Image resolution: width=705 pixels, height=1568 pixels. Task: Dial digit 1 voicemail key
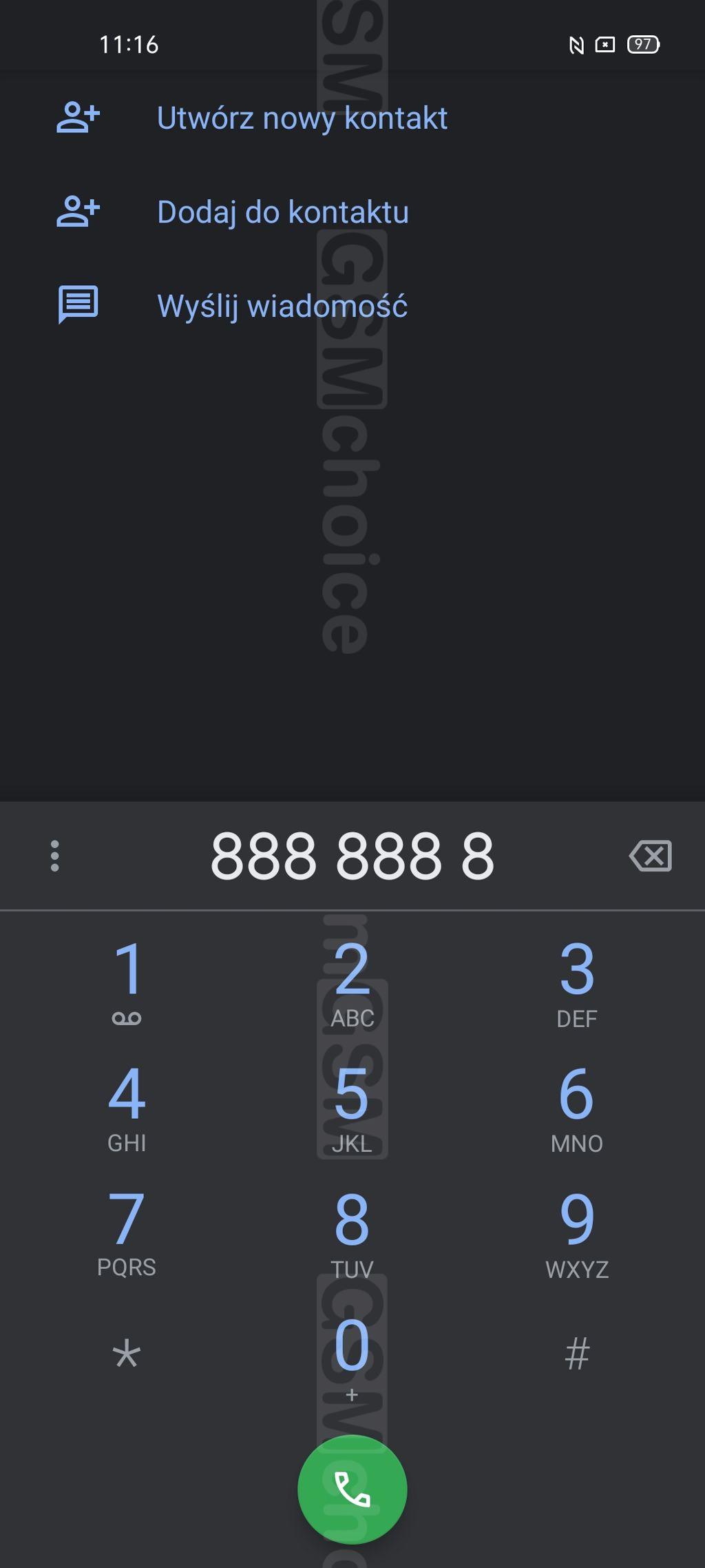click(127, 981)
